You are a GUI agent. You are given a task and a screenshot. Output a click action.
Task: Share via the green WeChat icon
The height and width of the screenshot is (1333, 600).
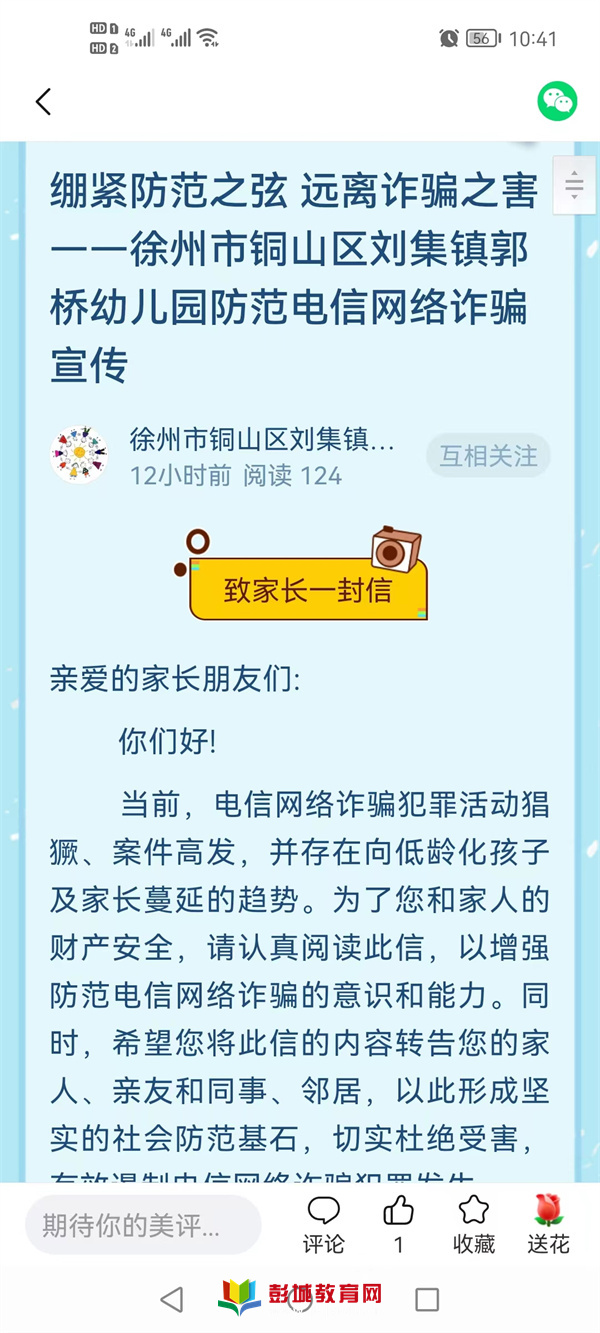click(x=557, y=102)
